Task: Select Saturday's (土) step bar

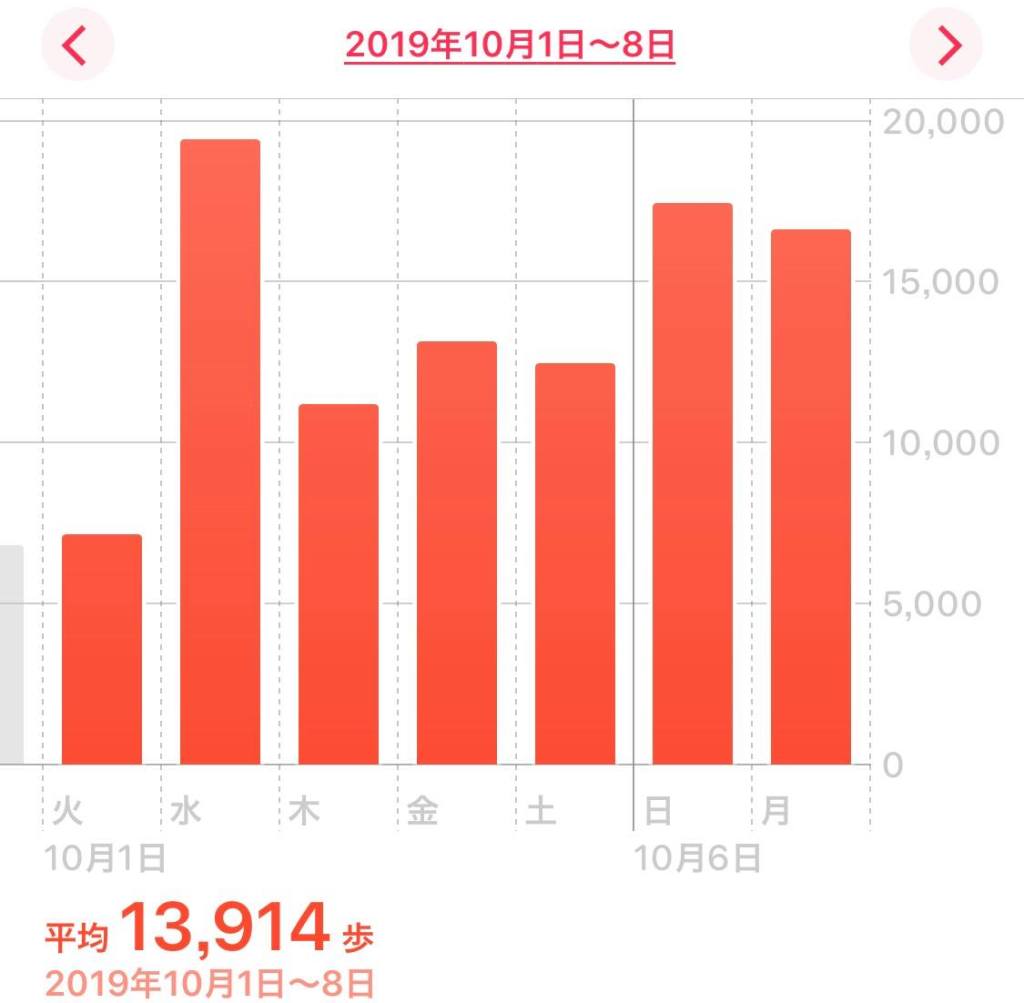Action: (x=575, y=564)
